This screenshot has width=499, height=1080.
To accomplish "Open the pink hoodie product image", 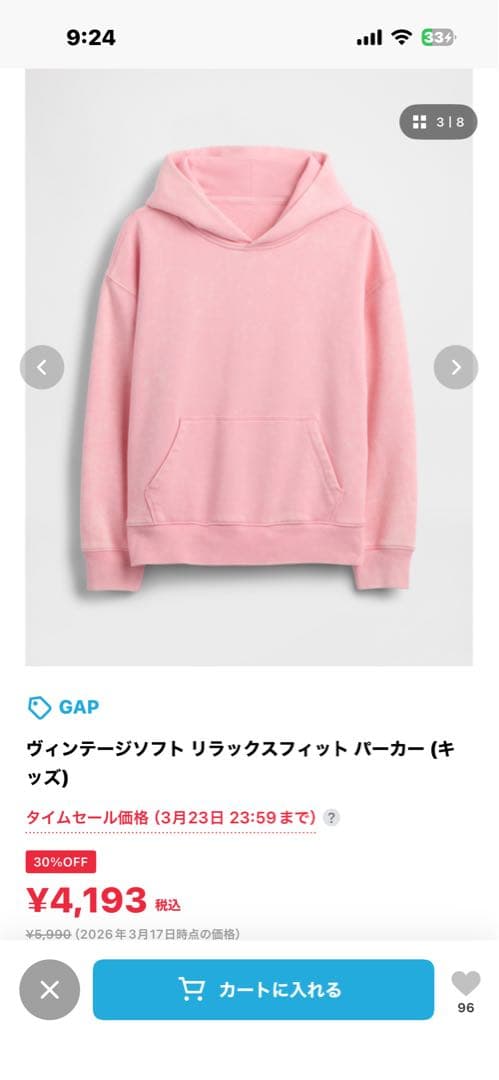I will [x=249, y=367].
